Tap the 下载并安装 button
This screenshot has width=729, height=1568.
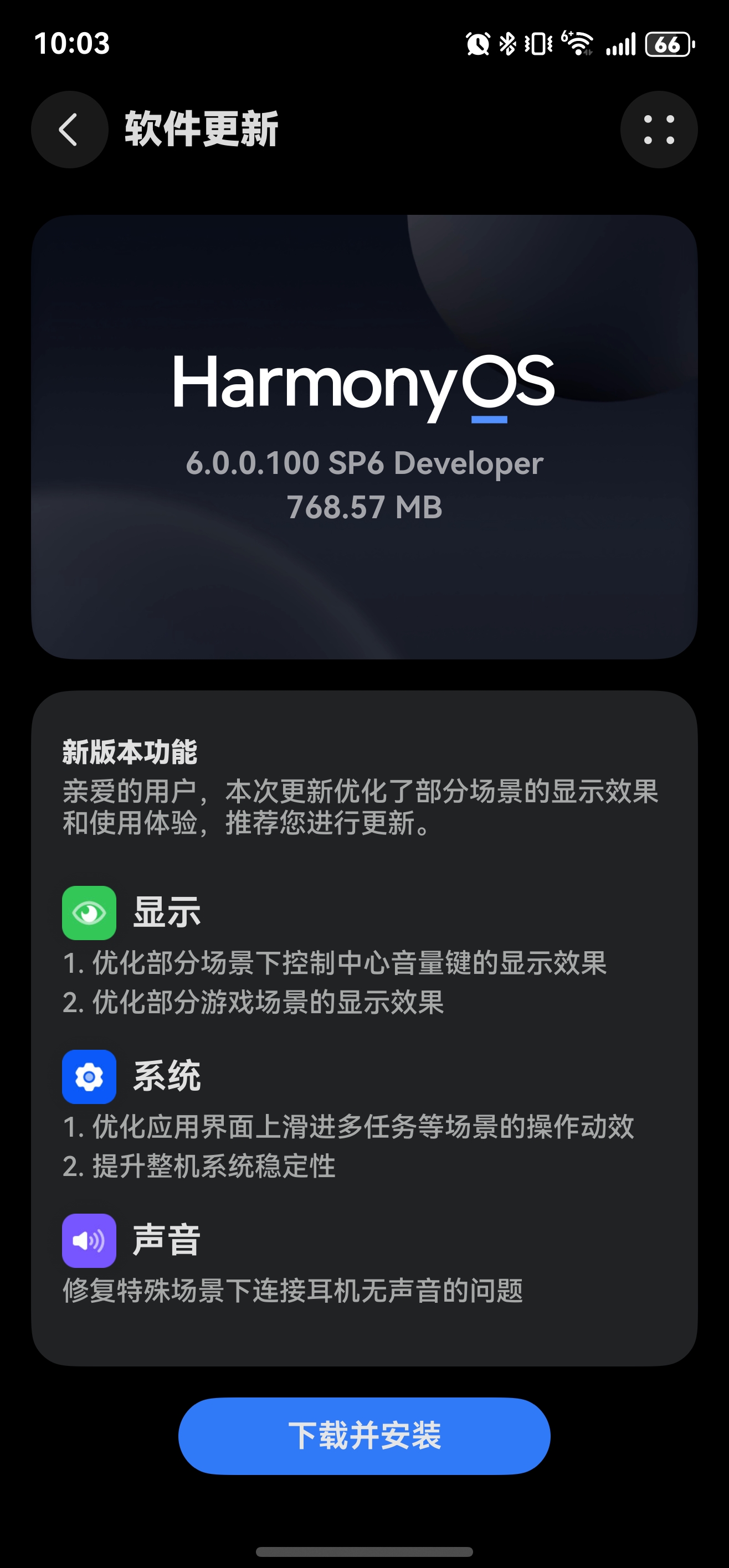[x=364, y=1436]
